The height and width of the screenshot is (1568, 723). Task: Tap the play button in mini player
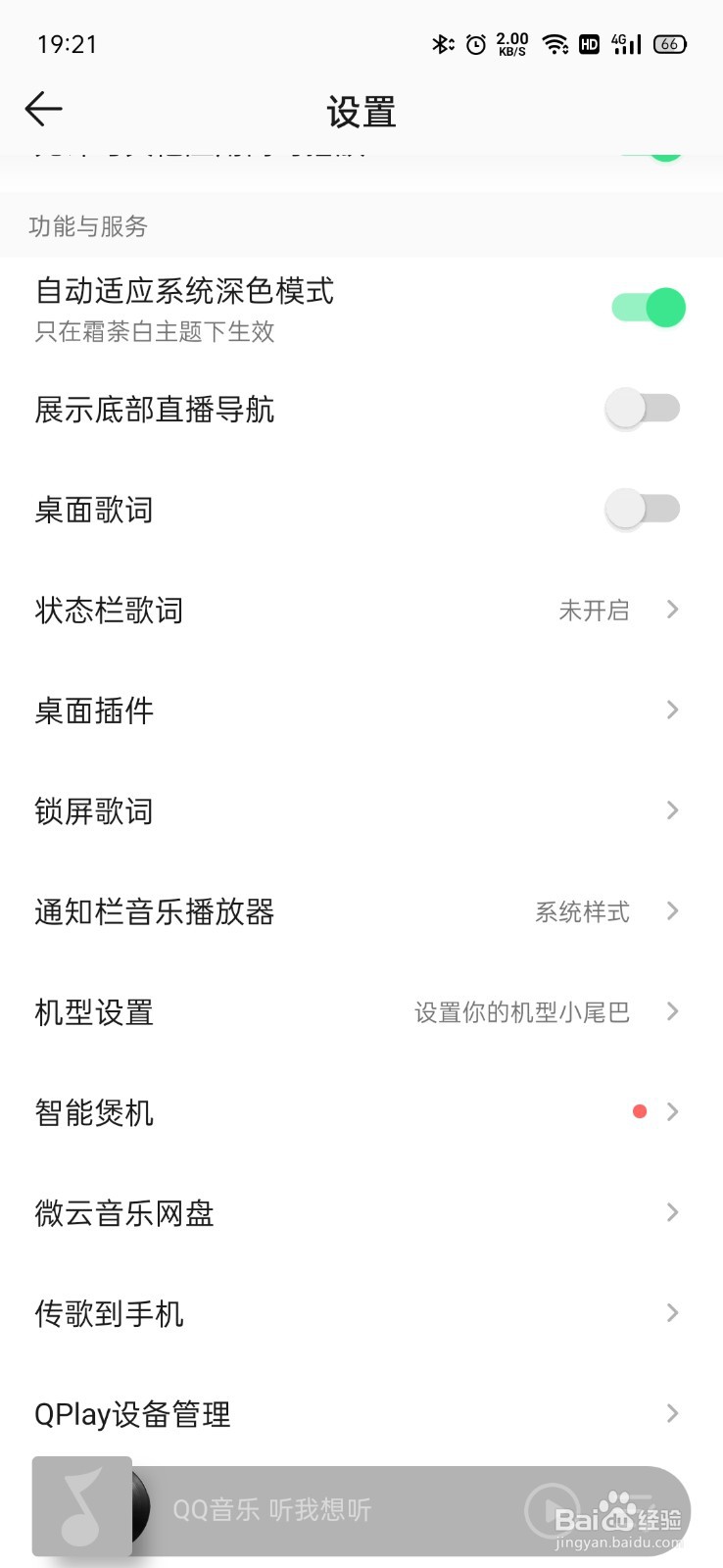pyautogui.click(x=552, y=1510)
